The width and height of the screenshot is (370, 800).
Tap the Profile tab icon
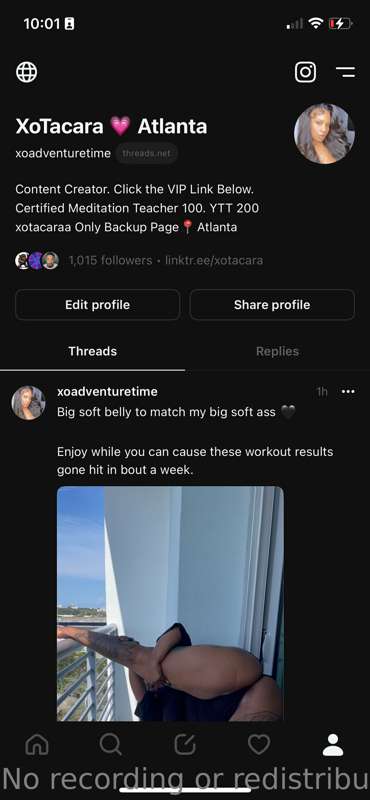click(333, 744)
